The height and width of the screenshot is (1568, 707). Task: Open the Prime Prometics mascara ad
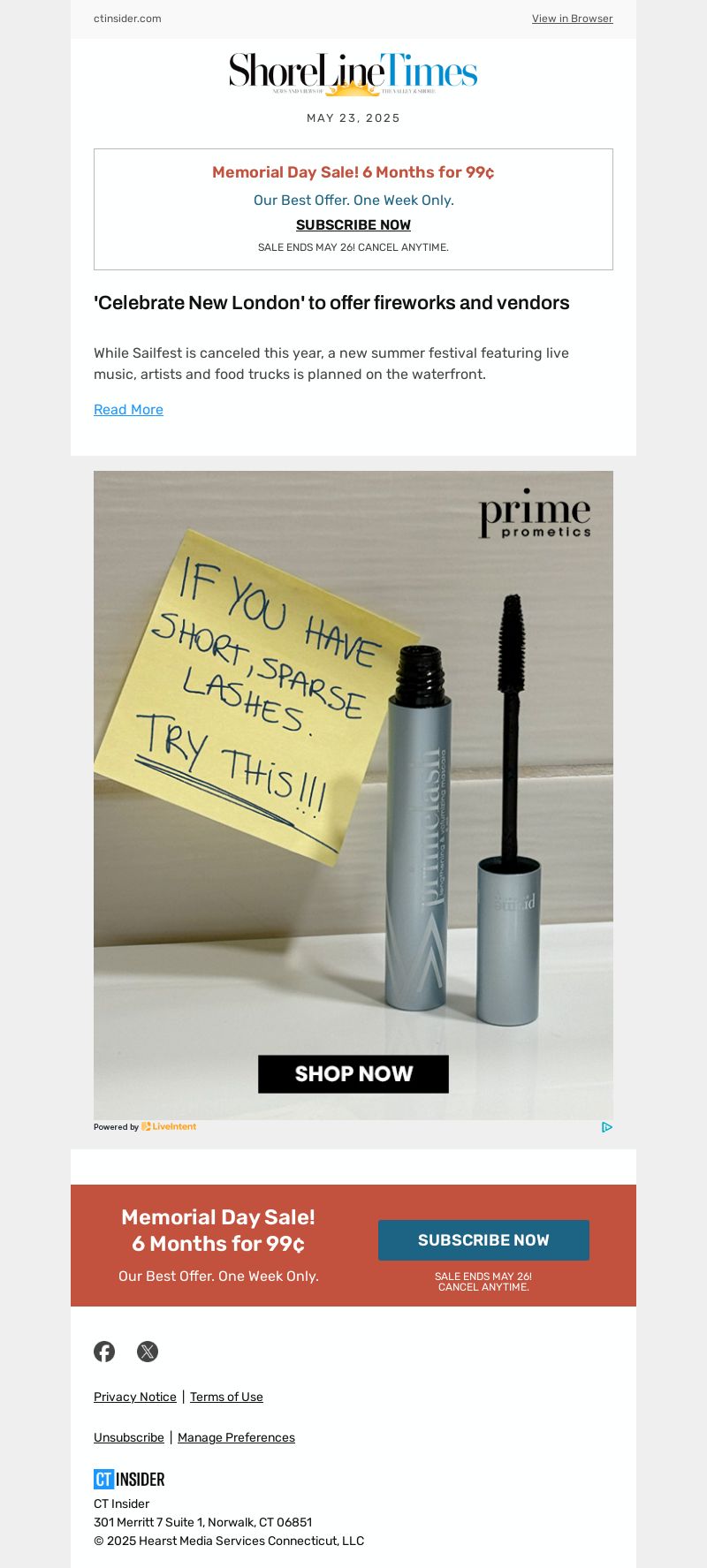353,795
